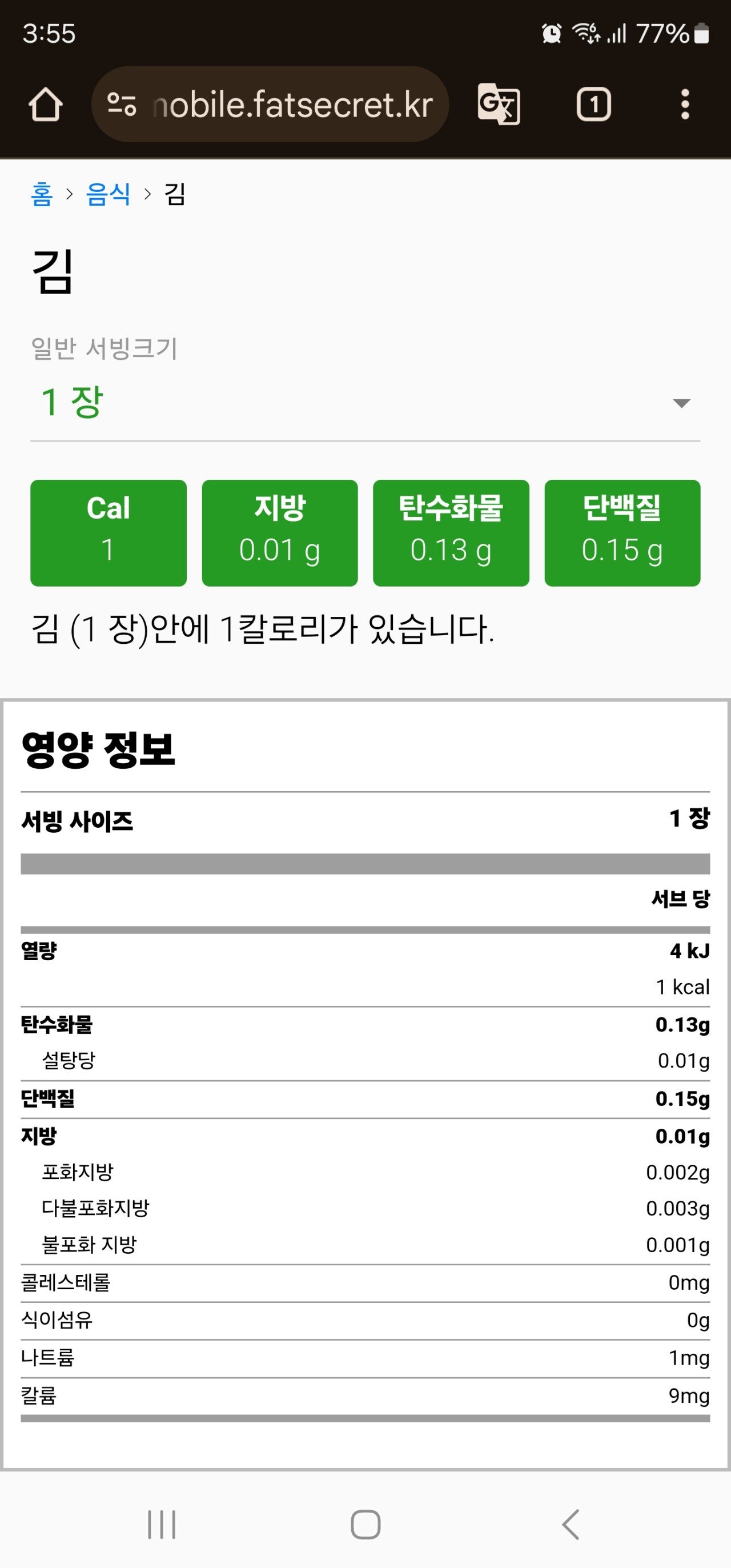
Task: Expand the 1 장 serving size dropdown
Action: click(365, 402)
